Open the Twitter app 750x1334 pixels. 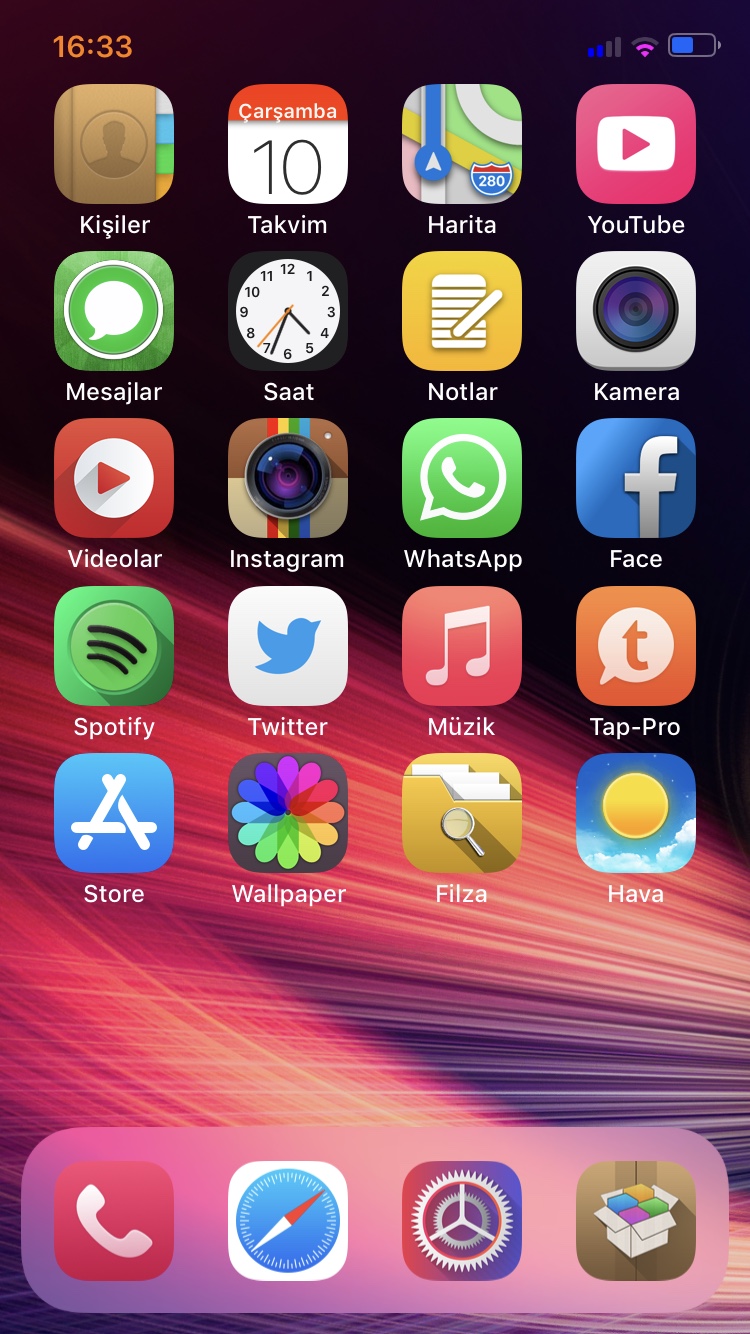coord(288,646)
